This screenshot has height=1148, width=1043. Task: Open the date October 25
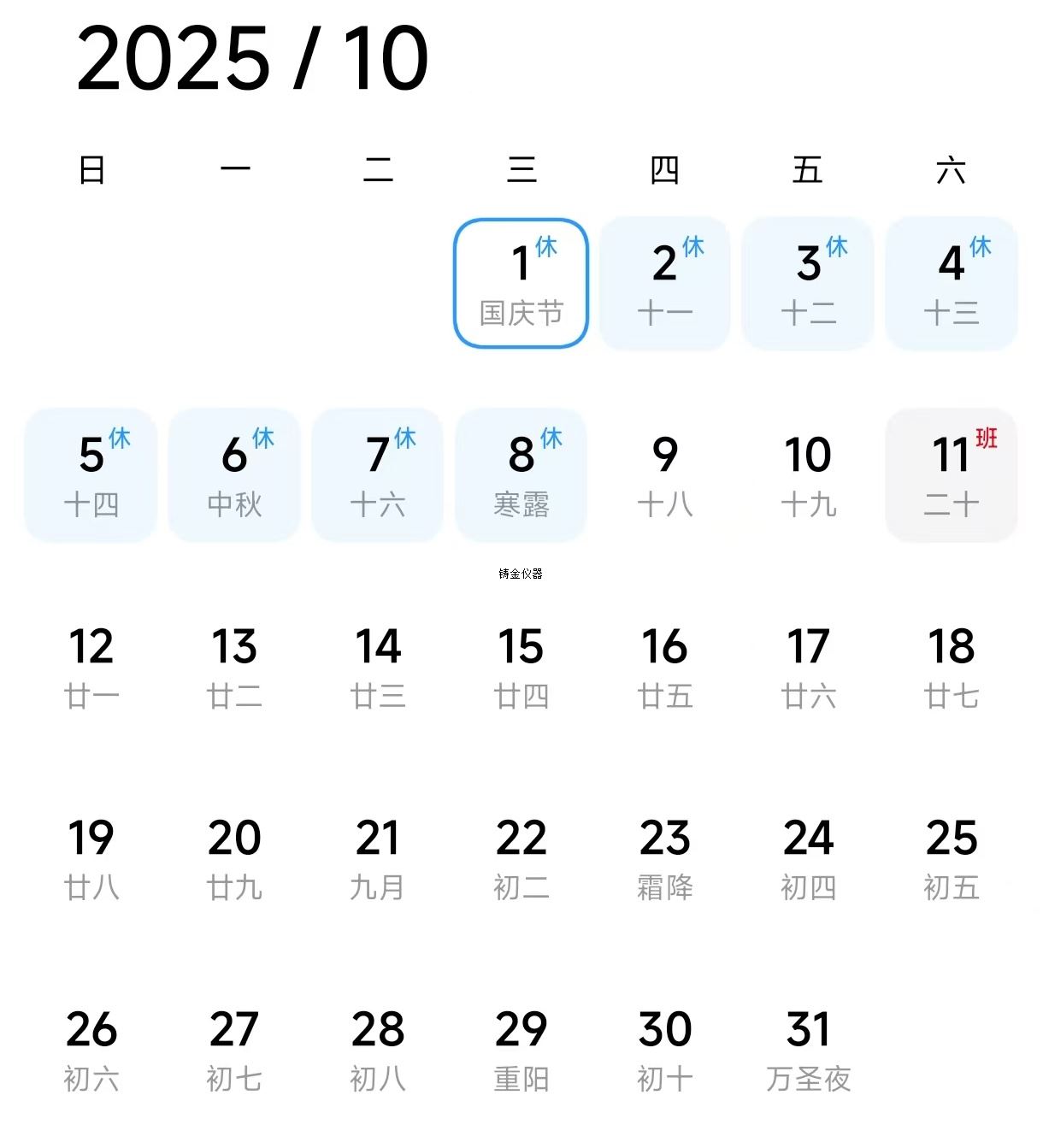tap(951, 858)
